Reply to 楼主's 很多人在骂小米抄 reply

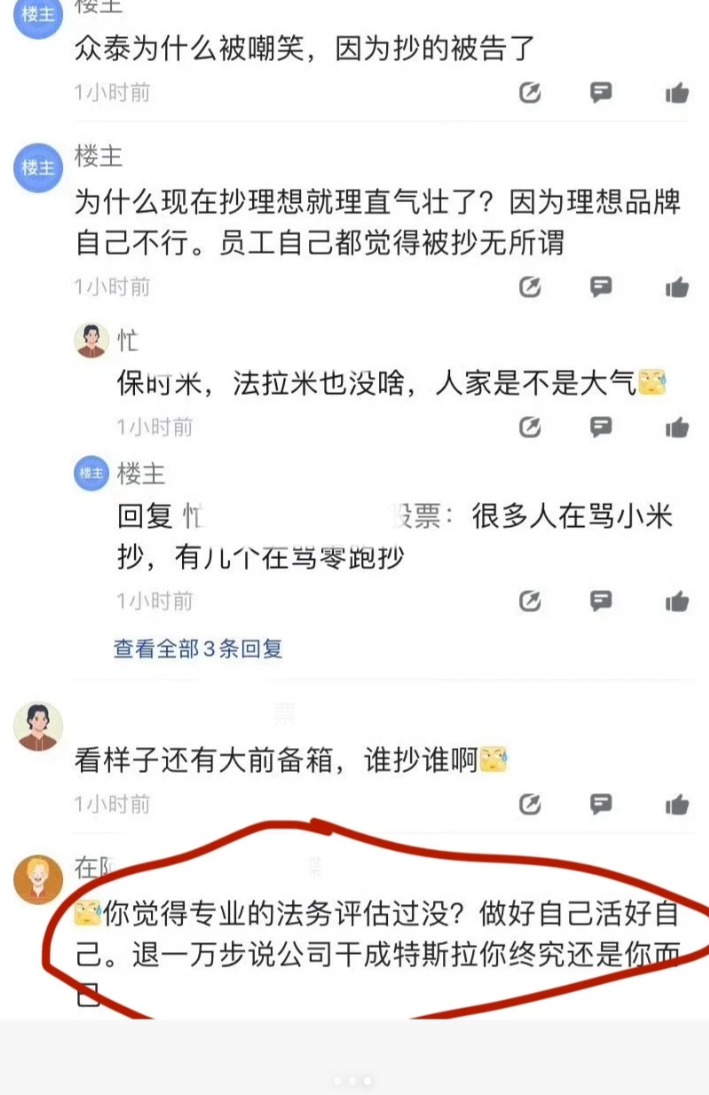[601, 601]
